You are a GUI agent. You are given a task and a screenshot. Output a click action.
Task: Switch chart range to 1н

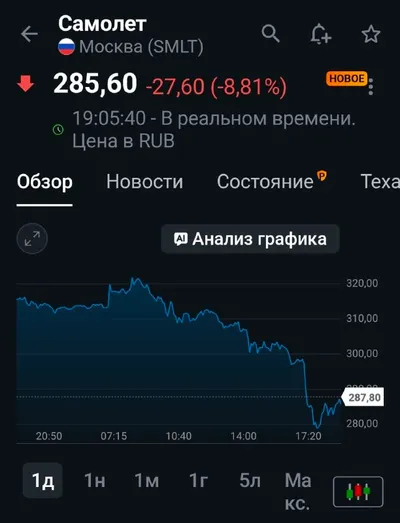pos(95,481)
